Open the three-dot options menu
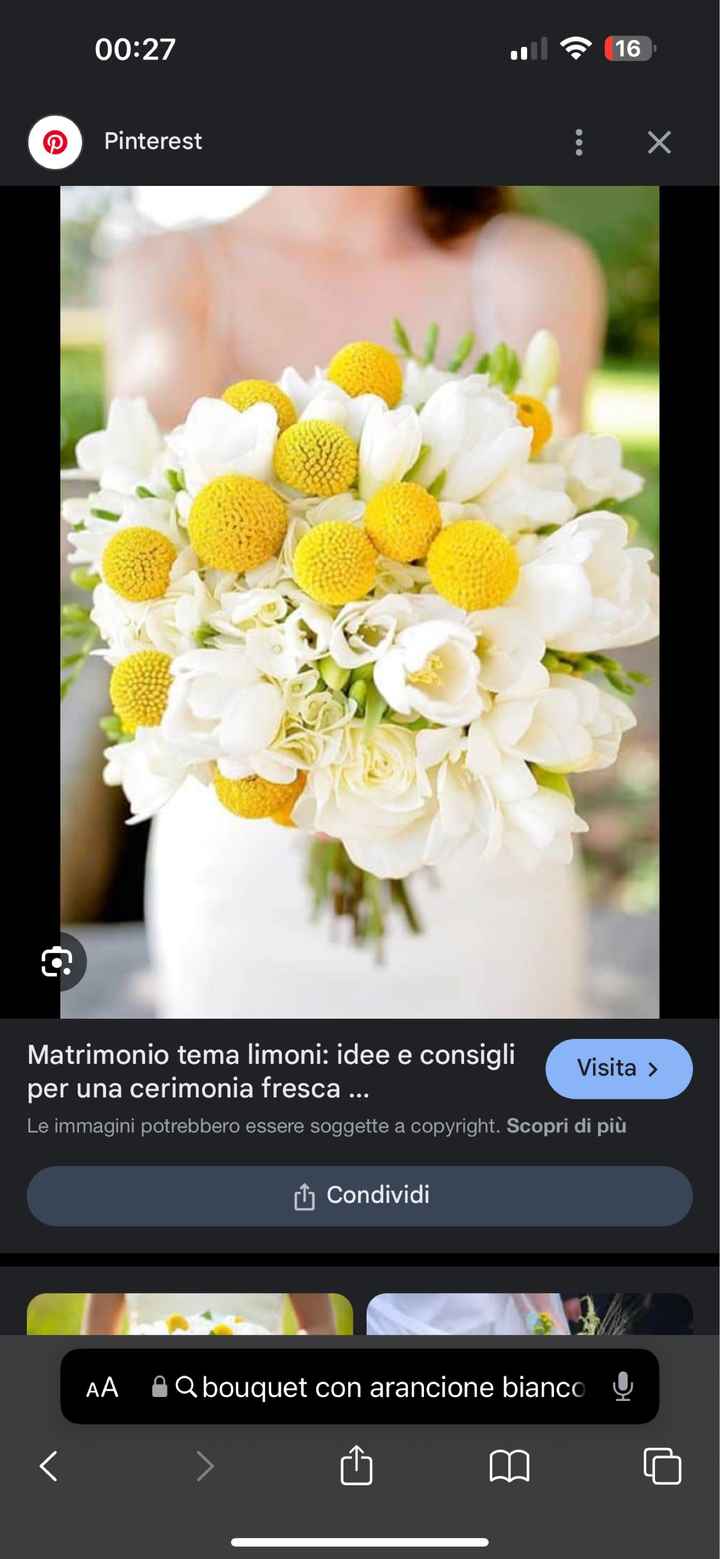This screenshot has width=720, height=1559. (x=578, y=142)
